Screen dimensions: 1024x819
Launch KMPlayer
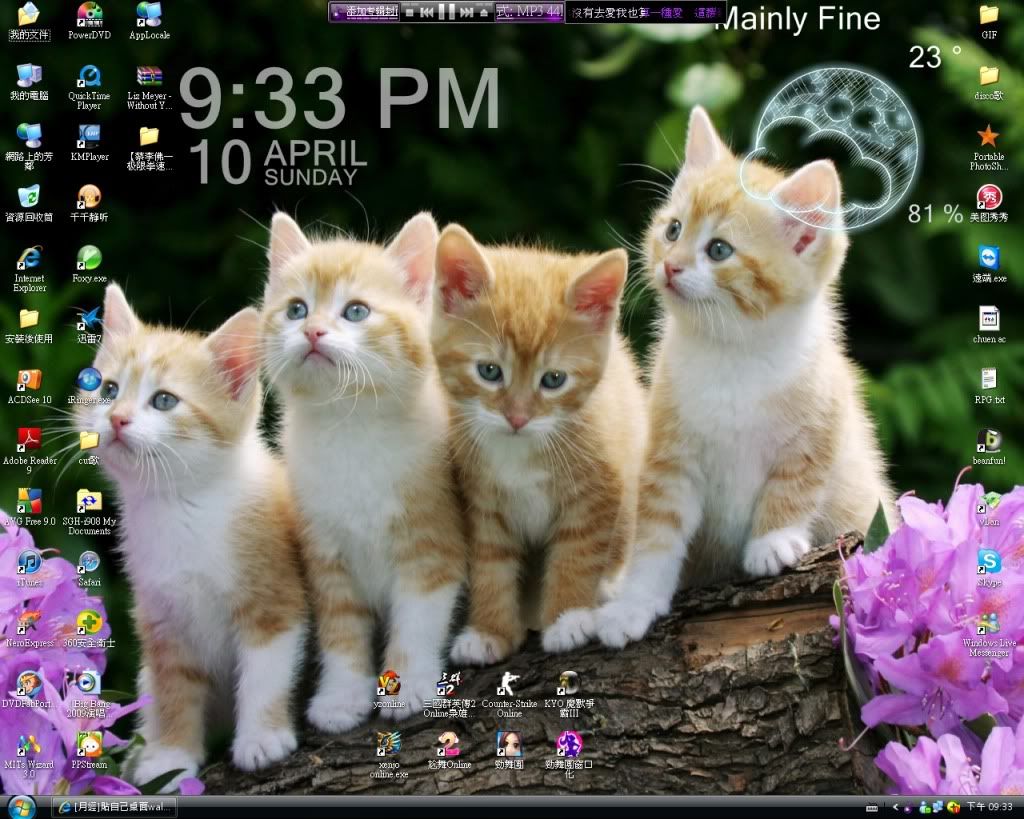click(x=89, y=137)
